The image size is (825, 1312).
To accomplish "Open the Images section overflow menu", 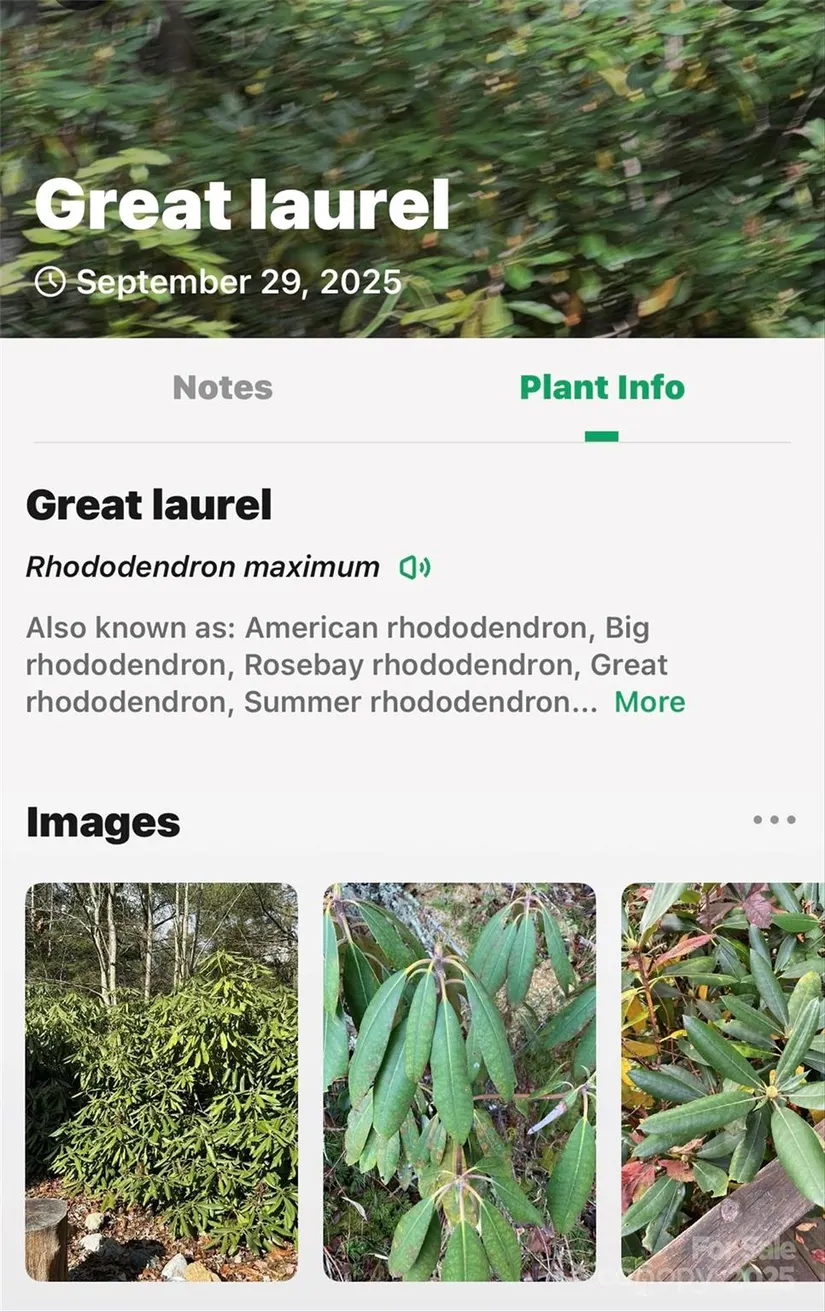I will pos(774,820).
